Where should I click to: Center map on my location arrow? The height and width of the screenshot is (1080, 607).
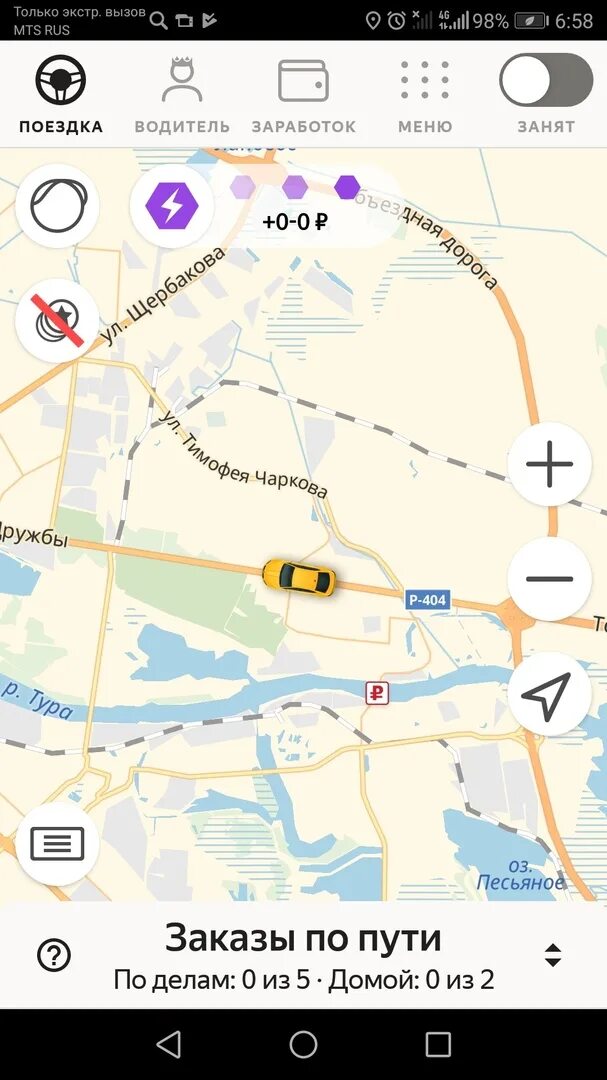click(x=550, y=694)
